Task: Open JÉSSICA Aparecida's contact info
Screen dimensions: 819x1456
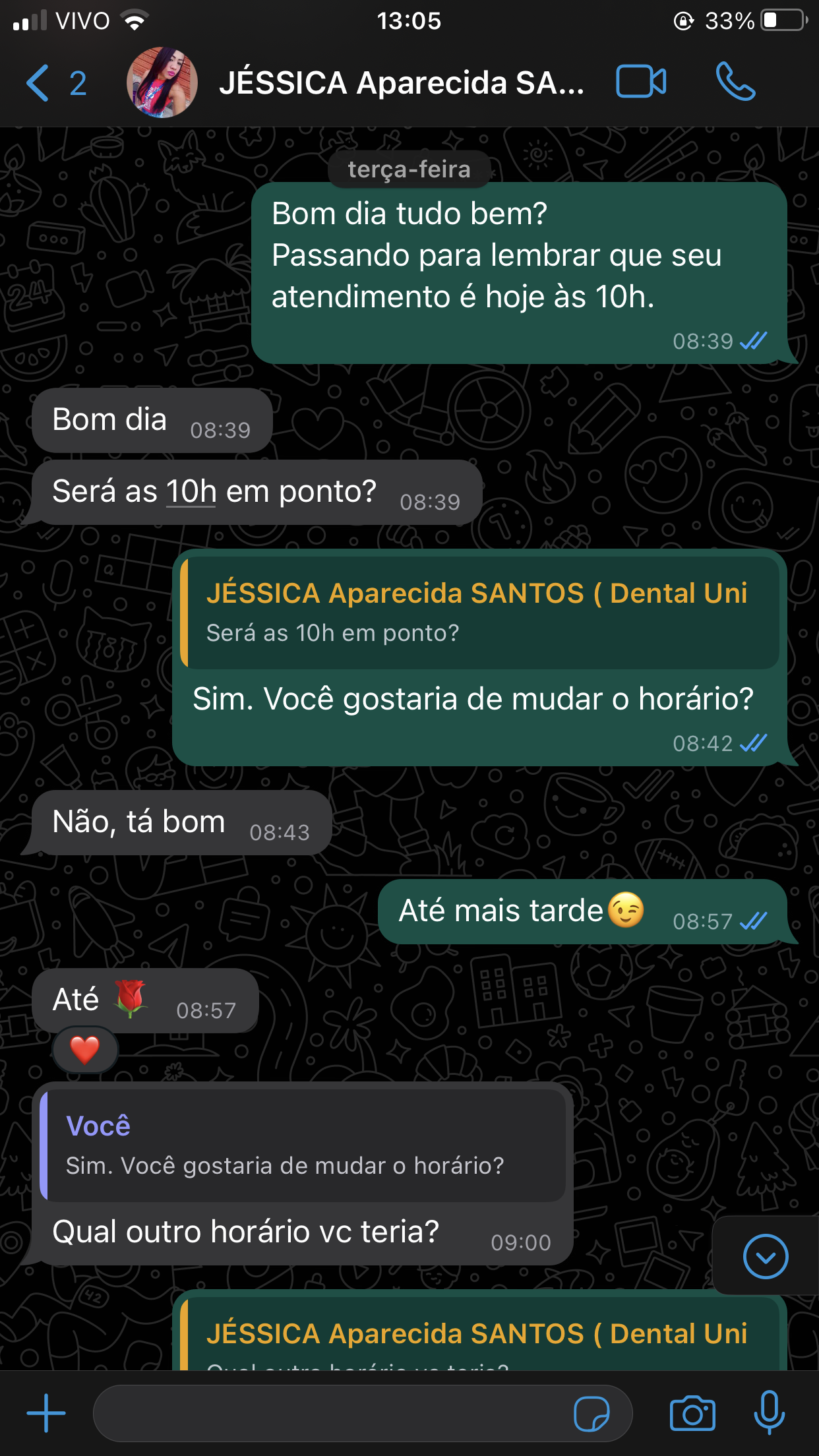Action: (x=401, y=83)
